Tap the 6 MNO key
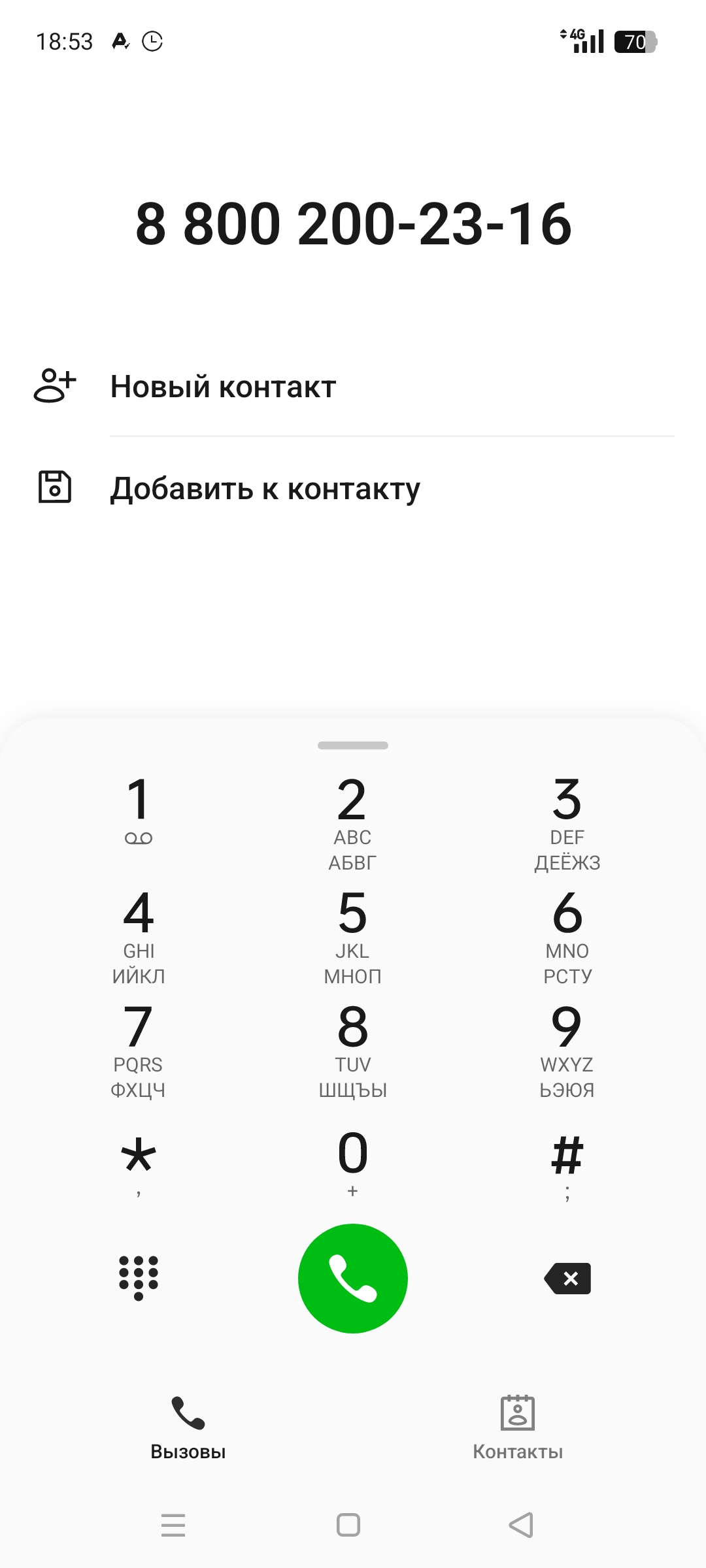 point(567,937)
